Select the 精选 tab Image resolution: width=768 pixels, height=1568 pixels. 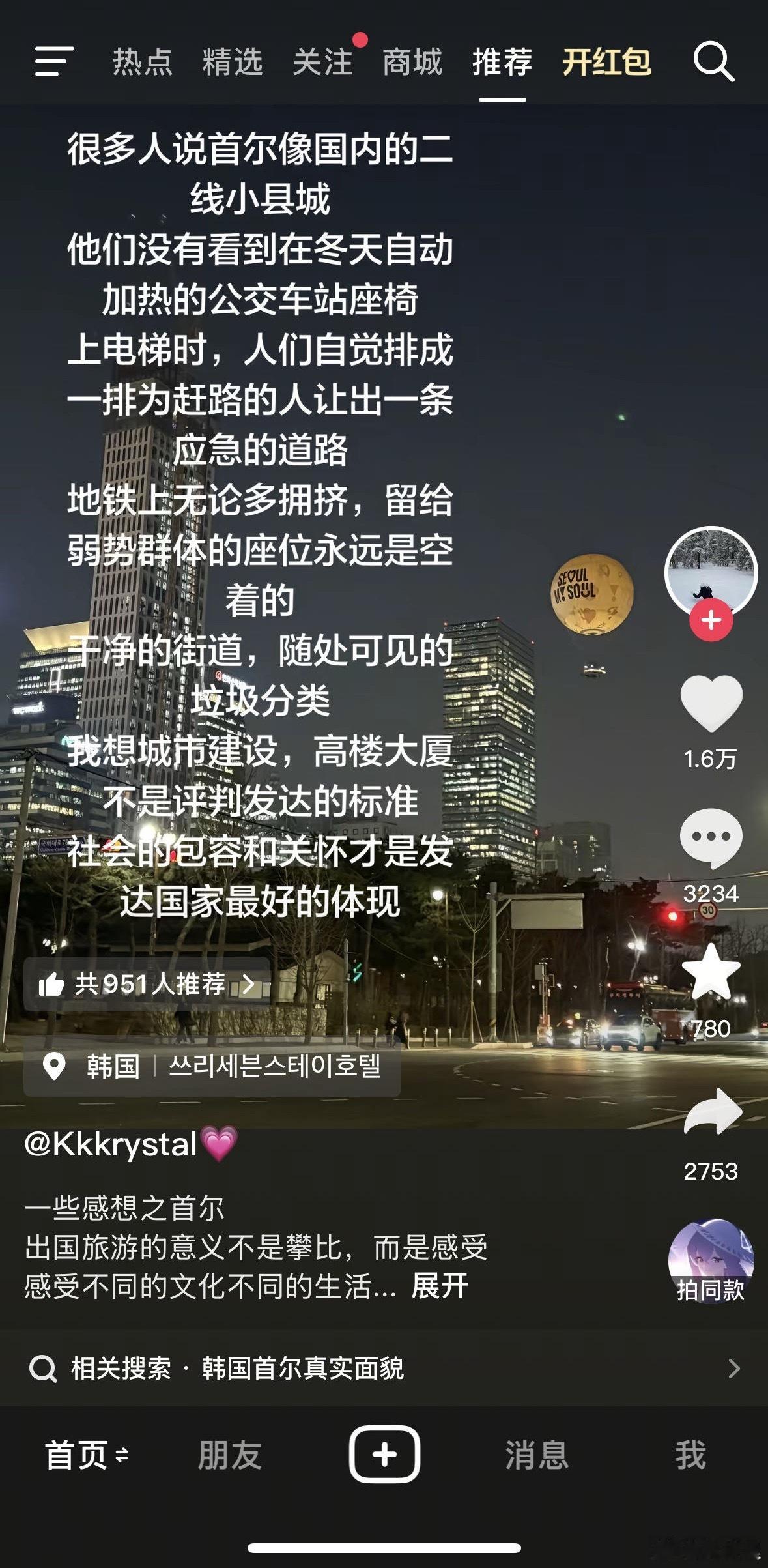tap(231, 61)
